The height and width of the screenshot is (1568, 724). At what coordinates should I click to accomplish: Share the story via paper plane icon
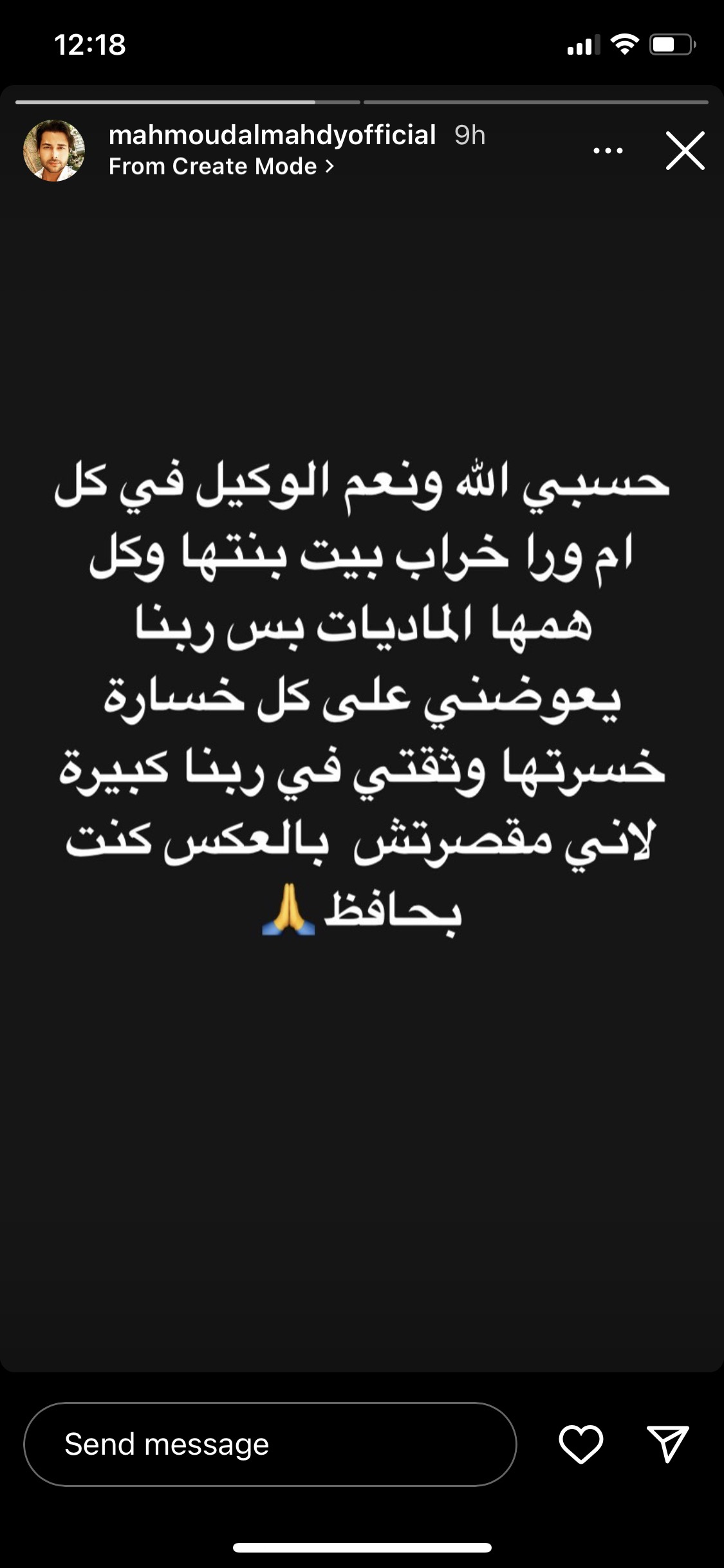coord(667,1444)
